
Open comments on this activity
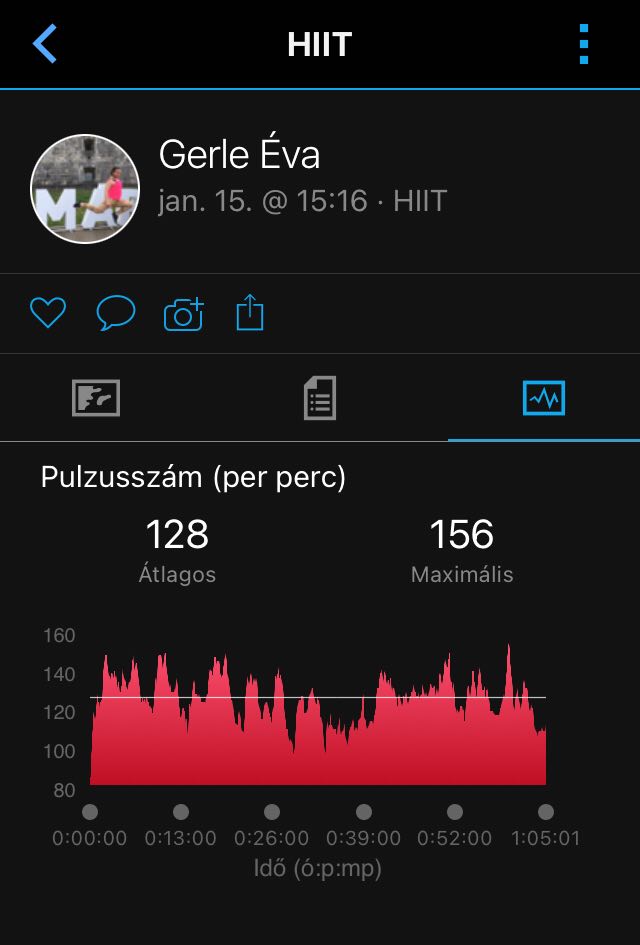(x=115, y=314)
